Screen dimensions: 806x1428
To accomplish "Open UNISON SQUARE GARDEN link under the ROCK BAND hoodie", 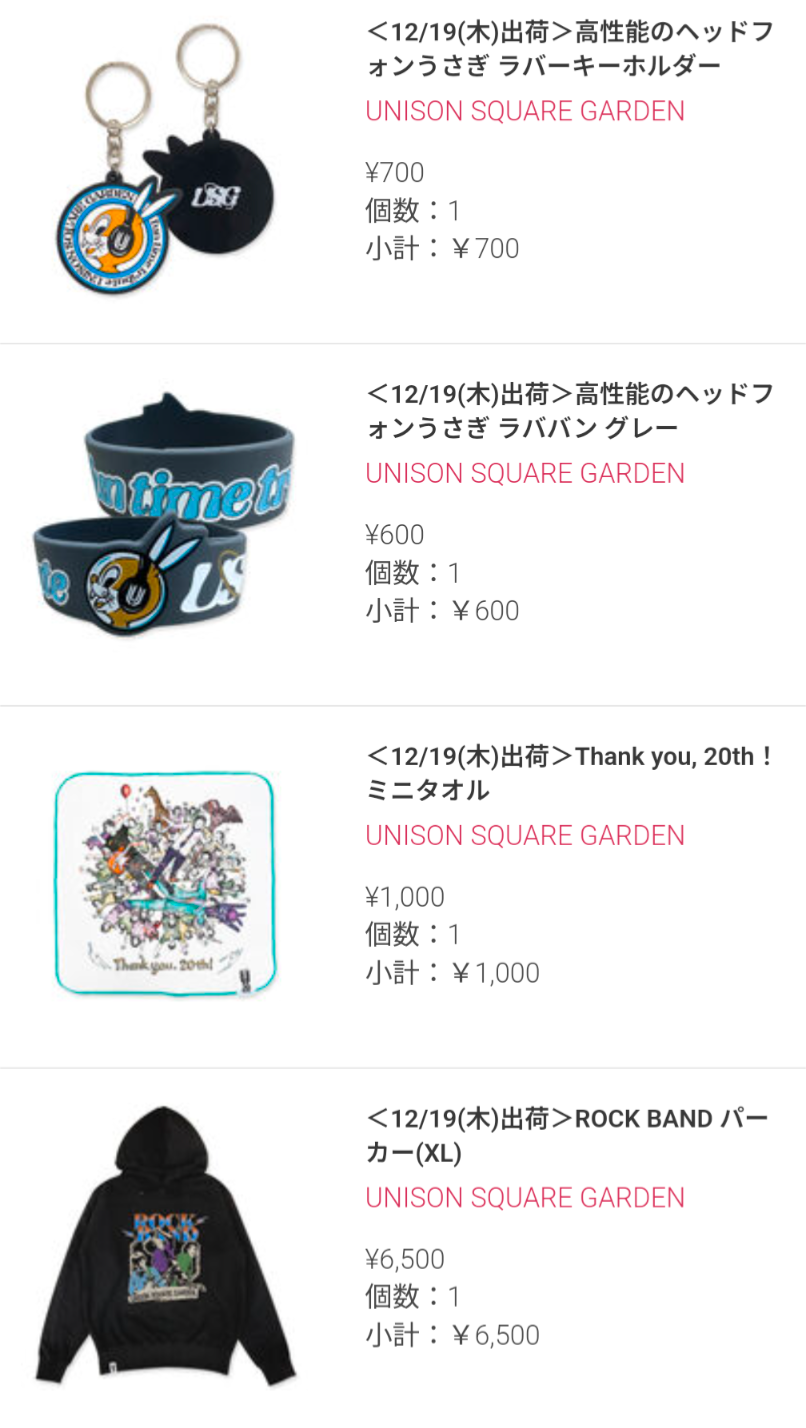I will [525, 1197].
